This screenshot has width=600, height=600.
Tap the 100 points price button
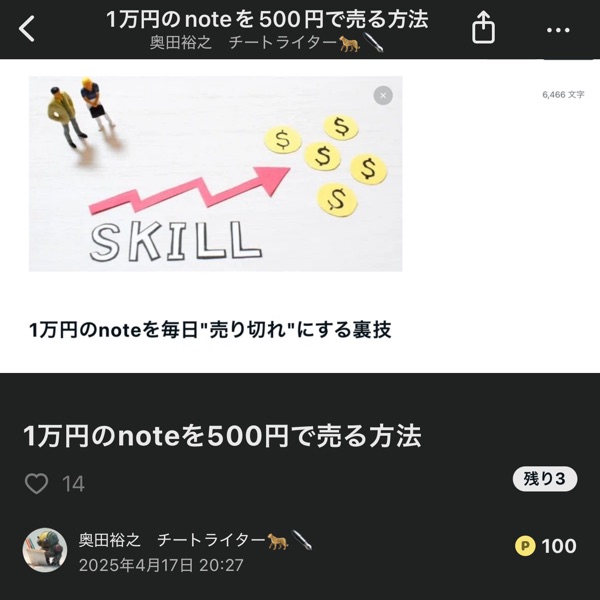(x=546, y=546)
